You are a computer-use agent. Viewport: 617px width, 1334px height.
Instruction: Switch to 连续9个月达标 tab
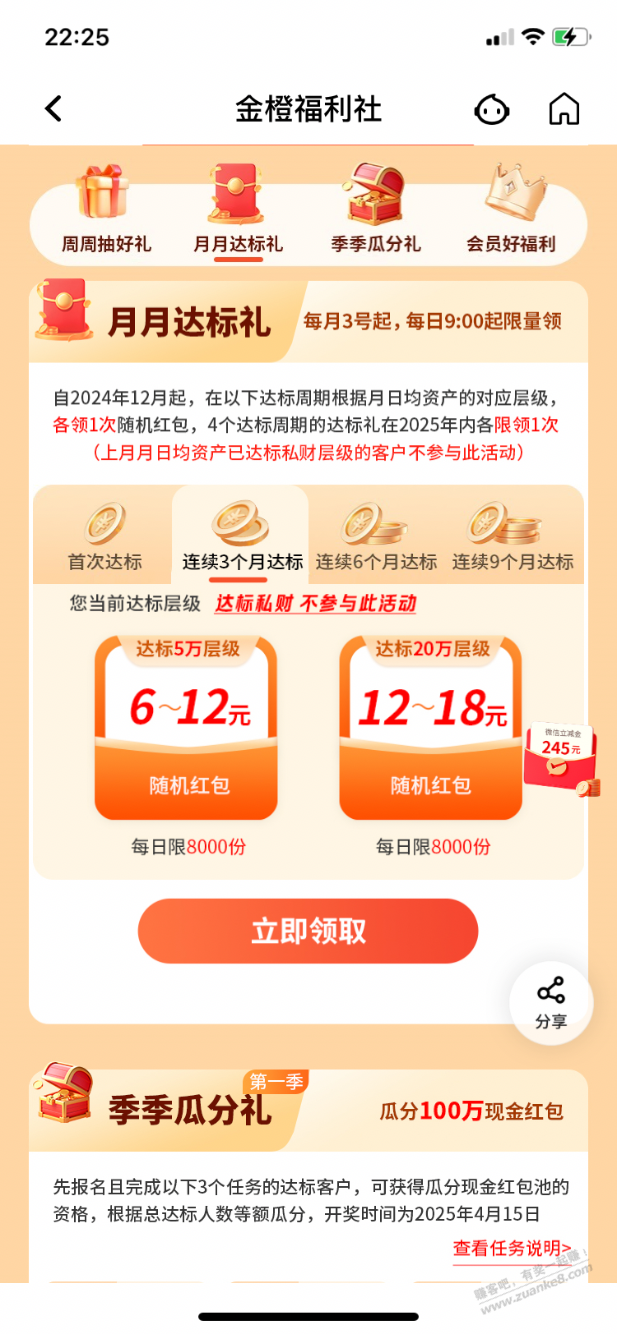coord(512,538)
